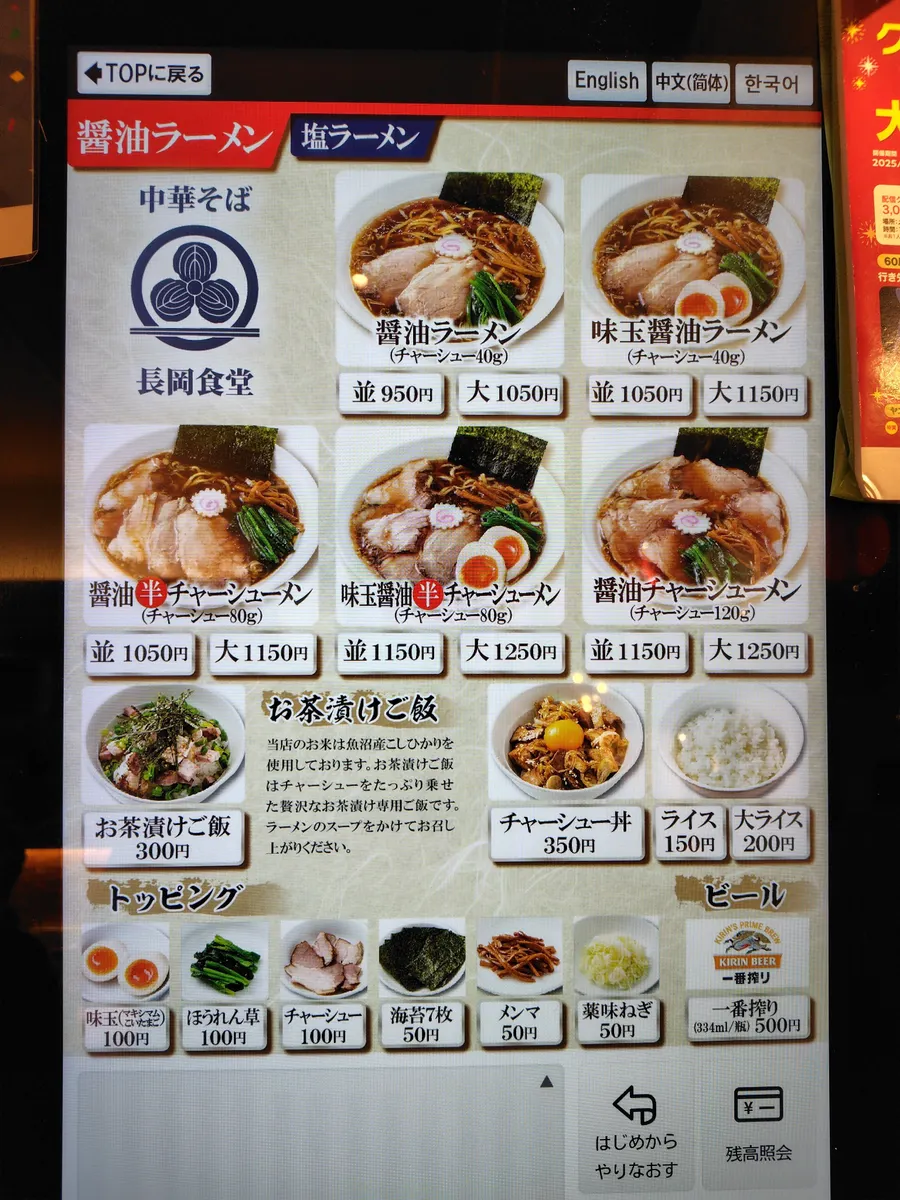This screenshot has width=900, height=1200.
Task: Add お茶漬けご飯 300円
Action: click(x=164, y=838)
